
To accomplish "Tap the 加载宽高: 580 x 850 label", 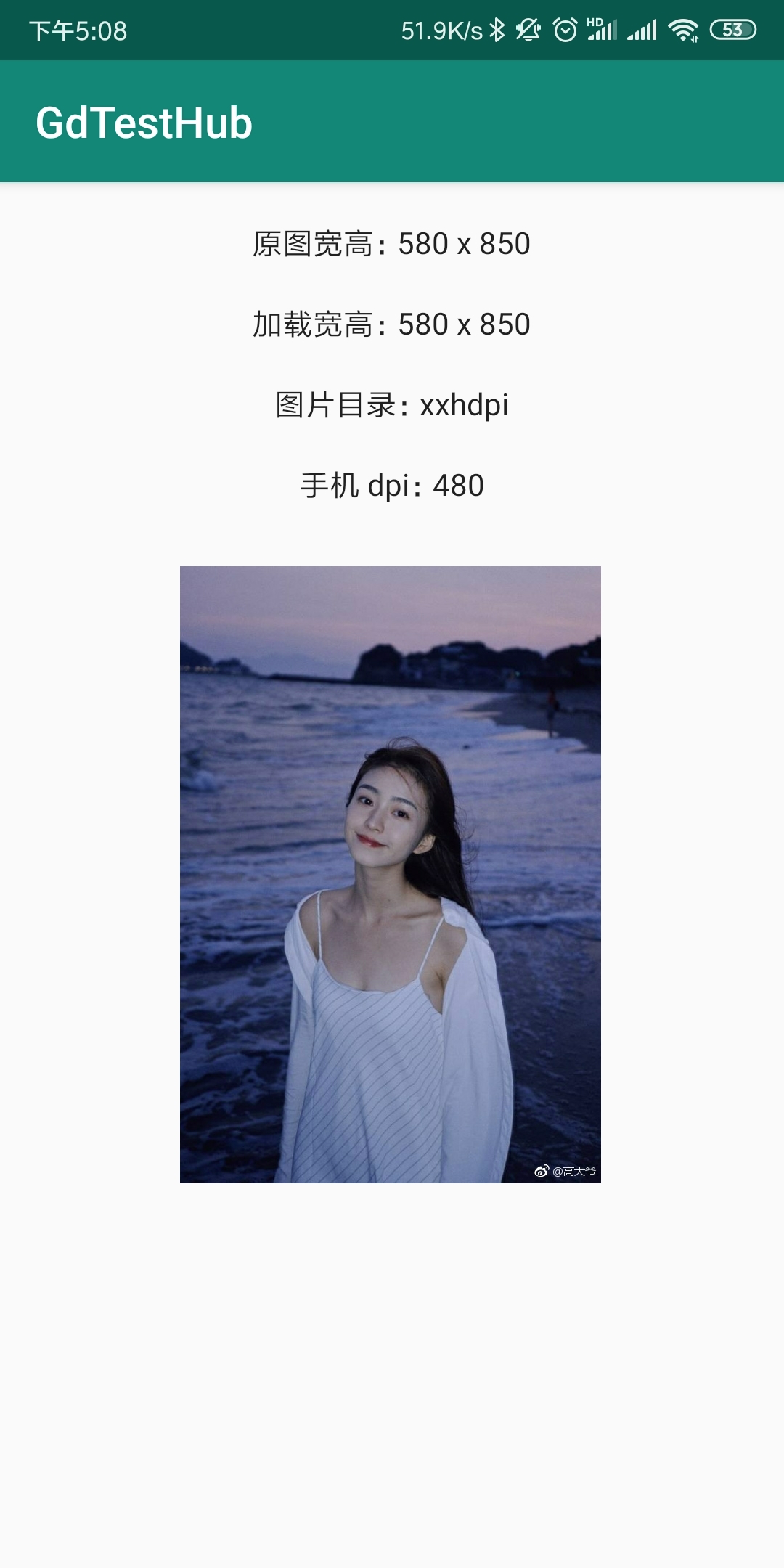I will tap(392, 325).
